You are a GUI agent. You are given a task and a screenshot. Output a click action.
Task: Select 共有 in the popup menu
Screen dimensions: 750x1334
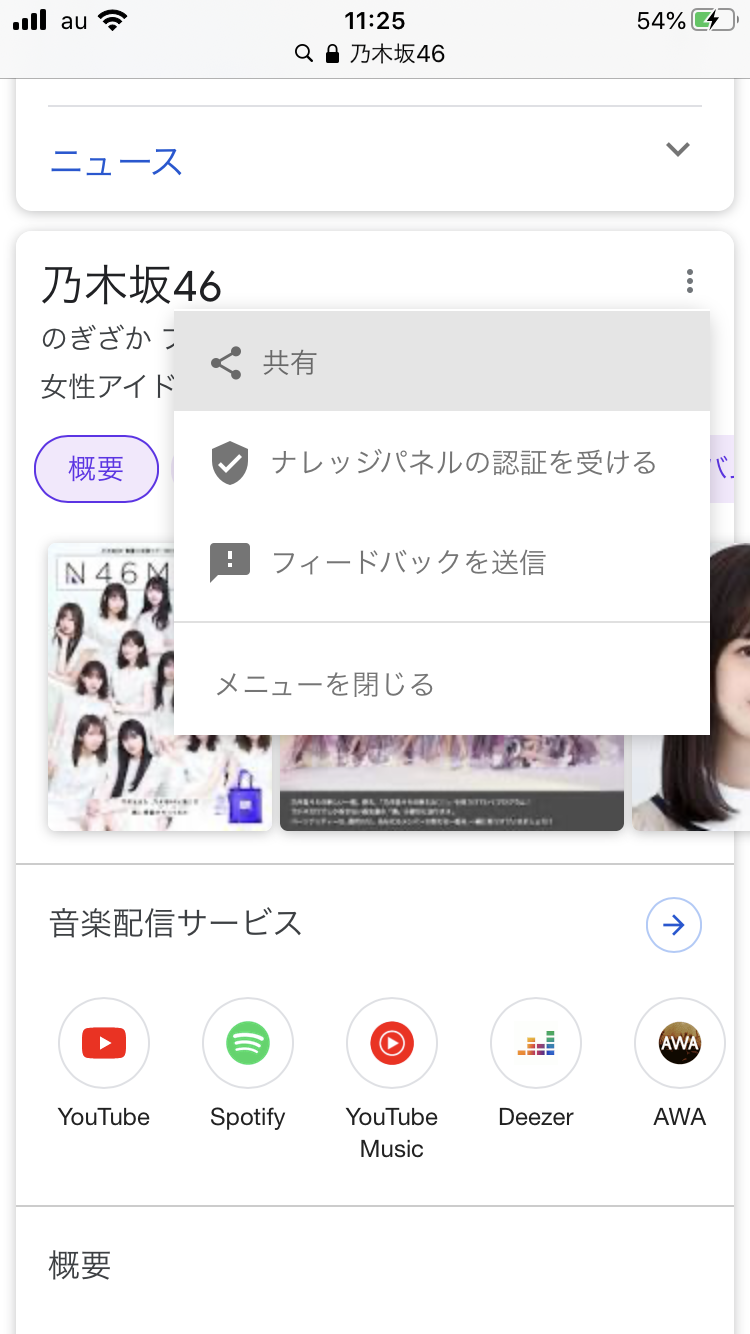point(440,362)
